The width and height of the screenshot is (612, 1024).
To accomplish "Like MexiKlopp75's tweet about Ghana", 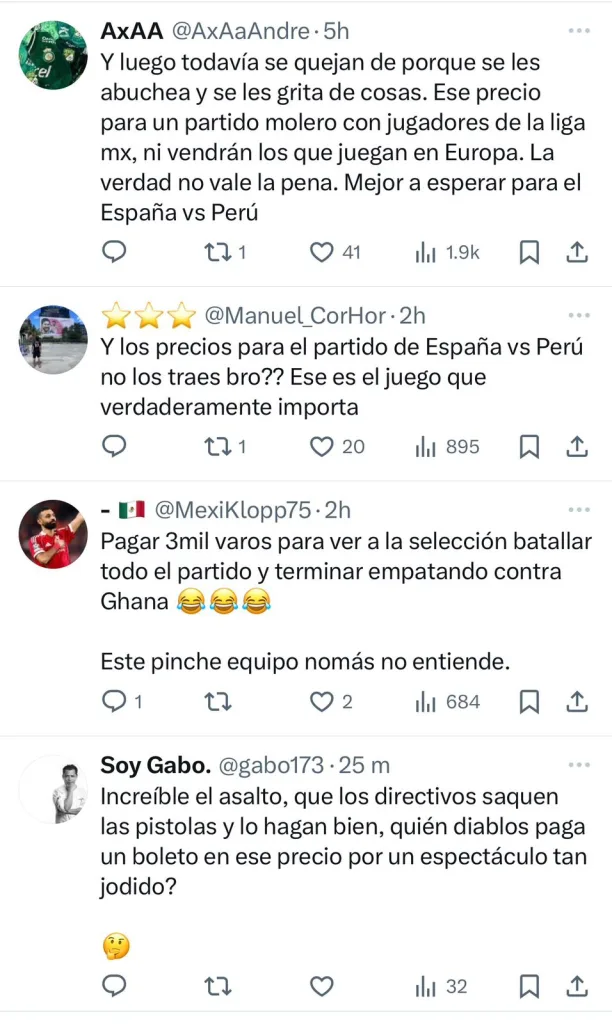I will tap(321, 702).
